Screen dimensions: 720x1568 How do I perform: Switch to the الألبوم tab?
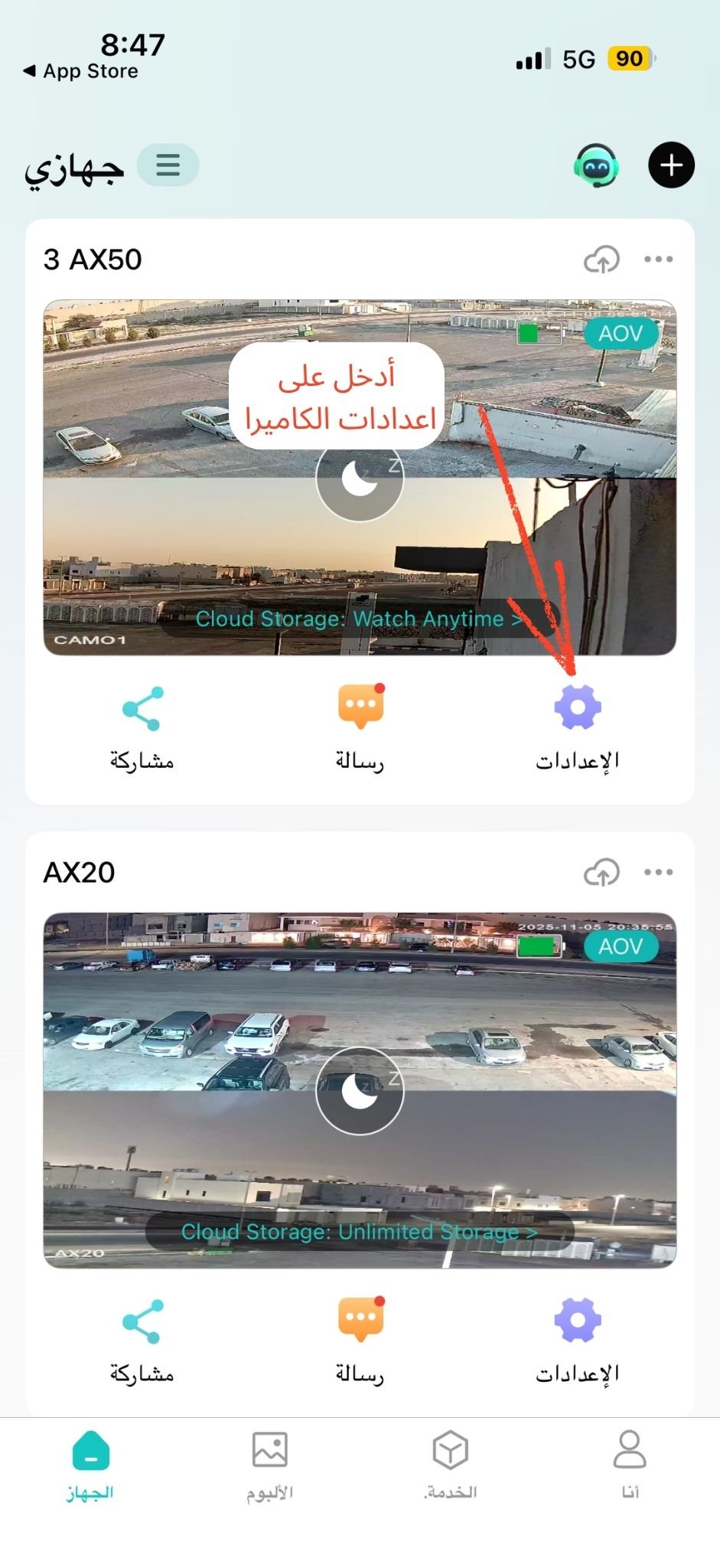point(269,1464)
